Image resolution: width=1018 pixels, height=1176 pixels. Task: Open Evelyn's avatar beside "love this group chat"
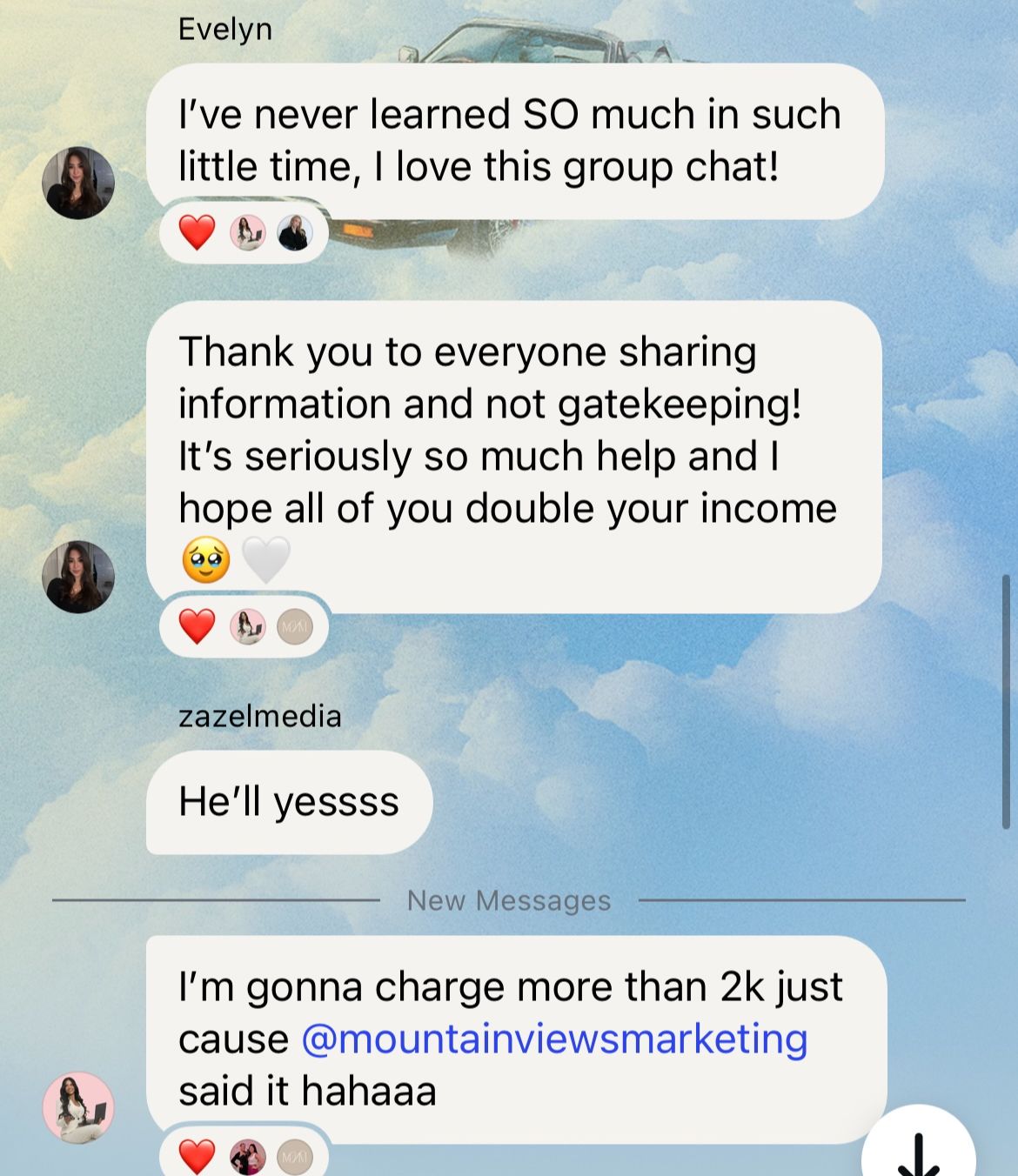click(78, 183)
